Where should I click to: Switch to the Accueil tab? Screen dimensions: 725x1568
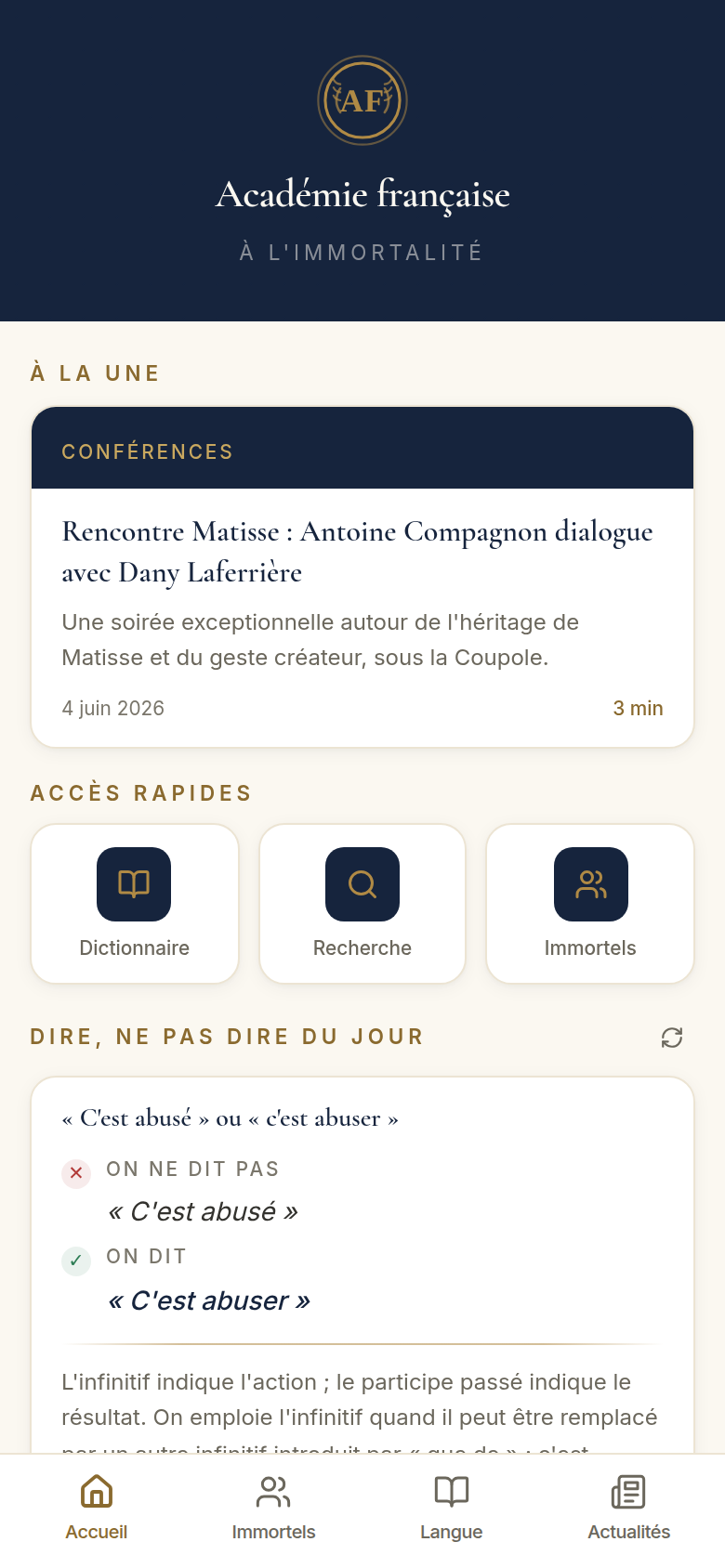(97, 1509)
